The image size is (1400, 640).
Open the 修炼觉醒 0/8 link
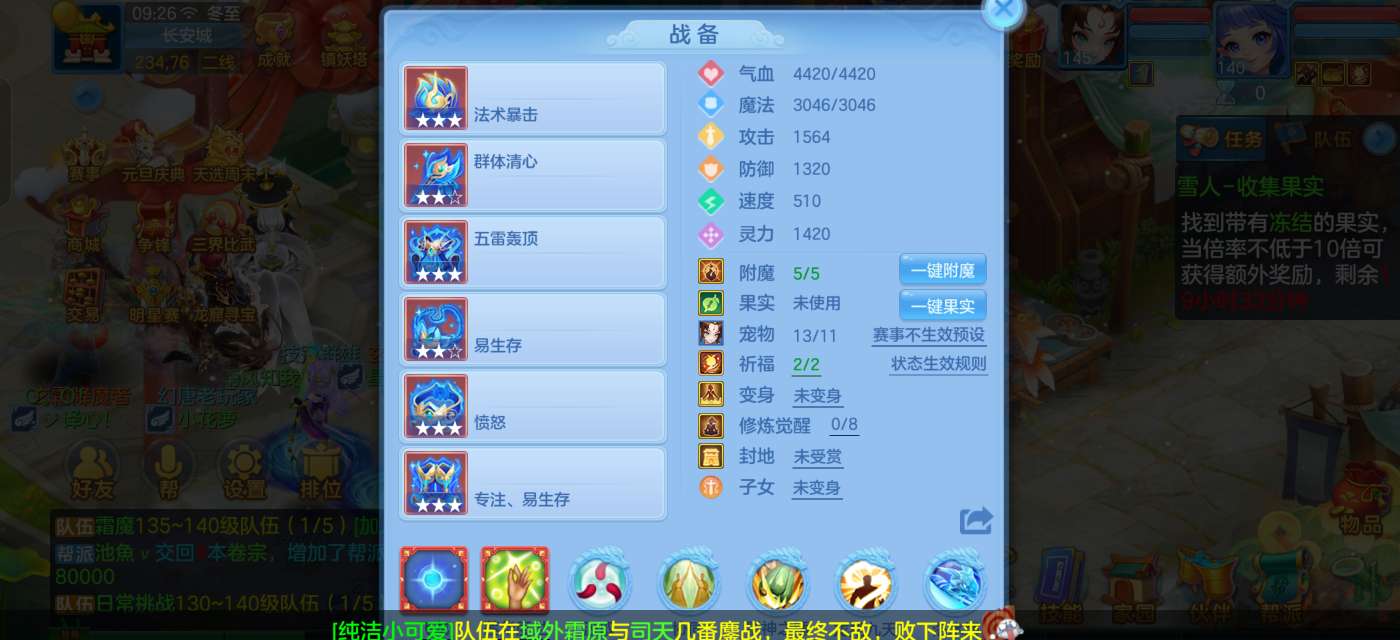point(844,425)
